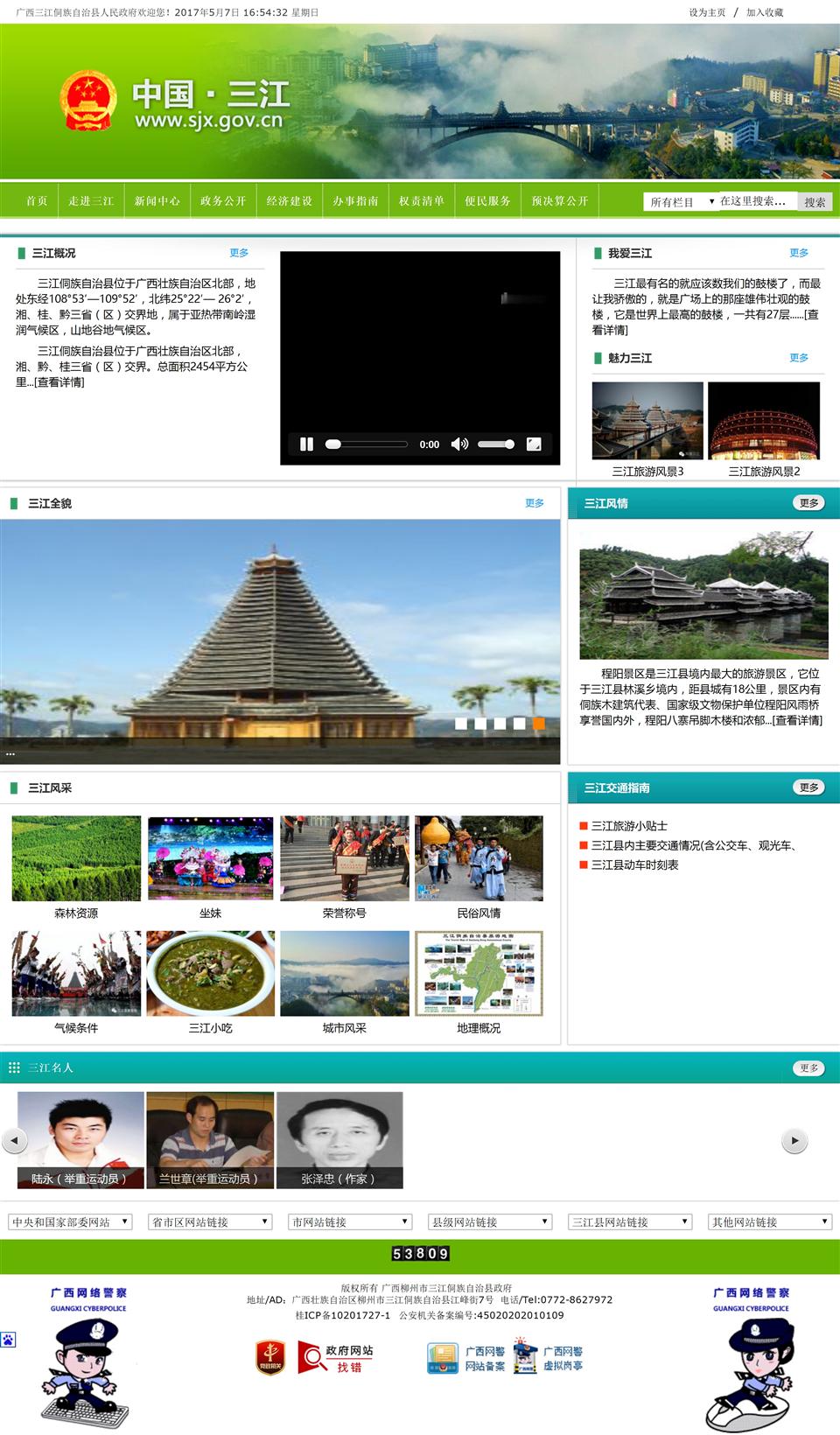
Task: Add site to favorites via 加入收藏
Action: coord(765,12)
